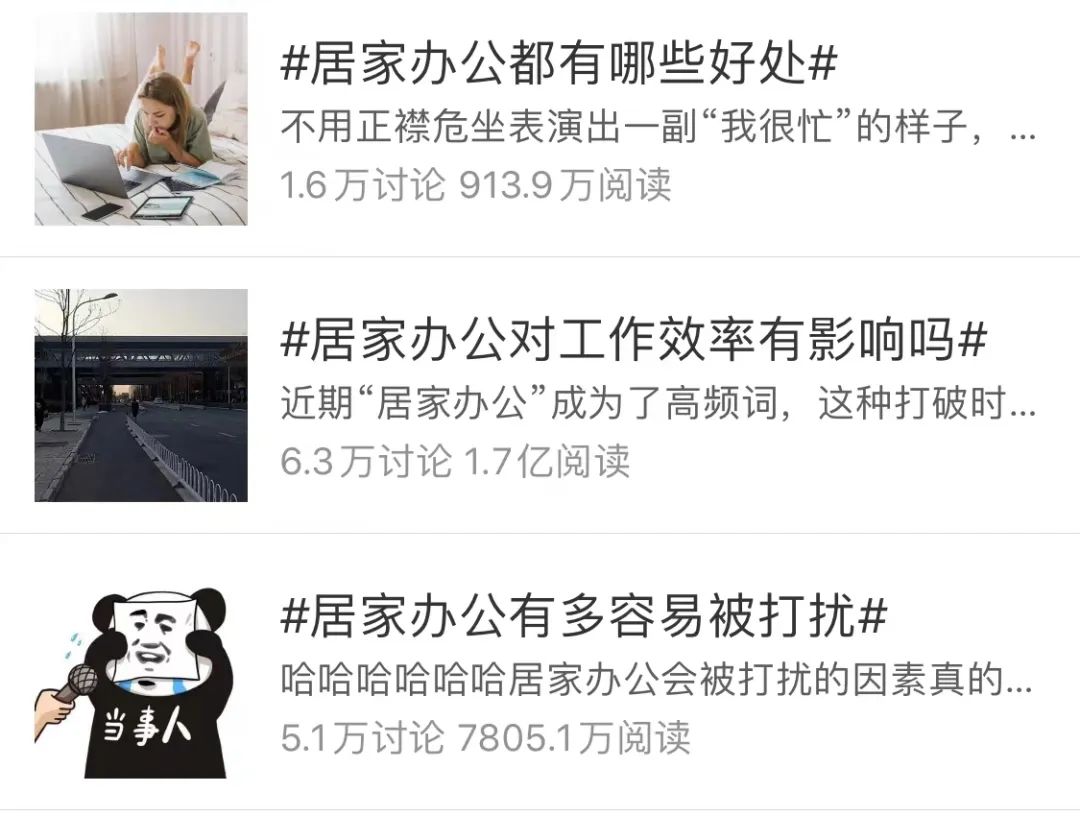Open topic #居家办公对工作效率有影响吗#

tap(633, 342)
